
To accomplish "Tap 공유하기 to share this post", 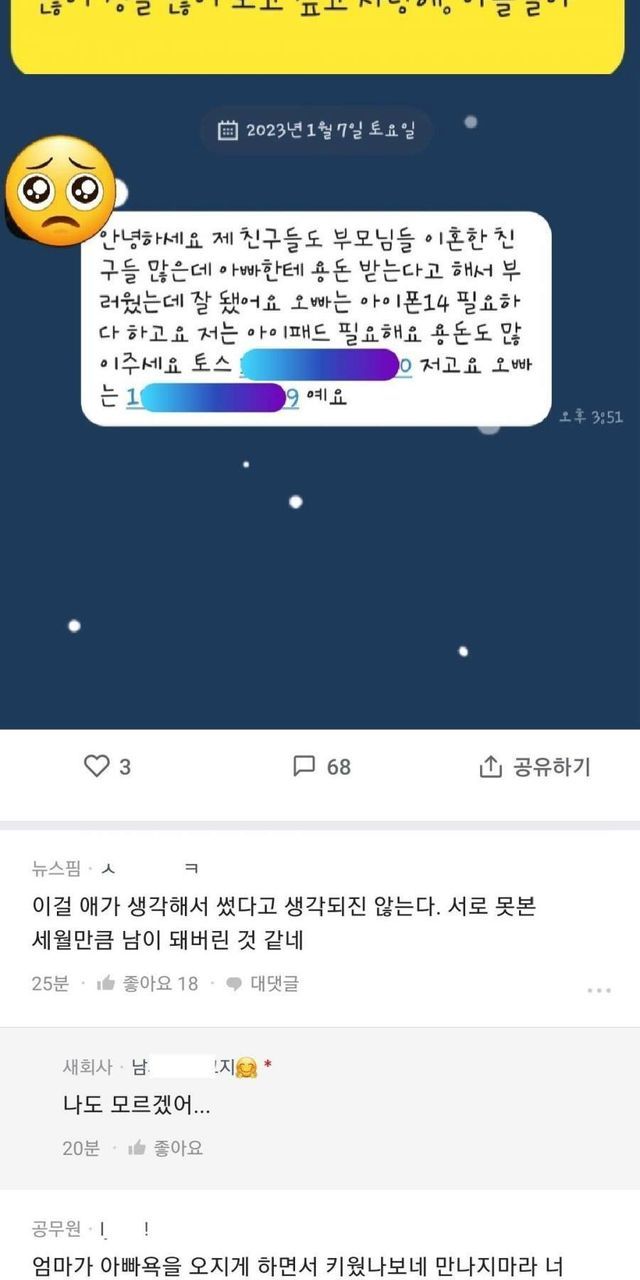I will [x=535, y=767].
